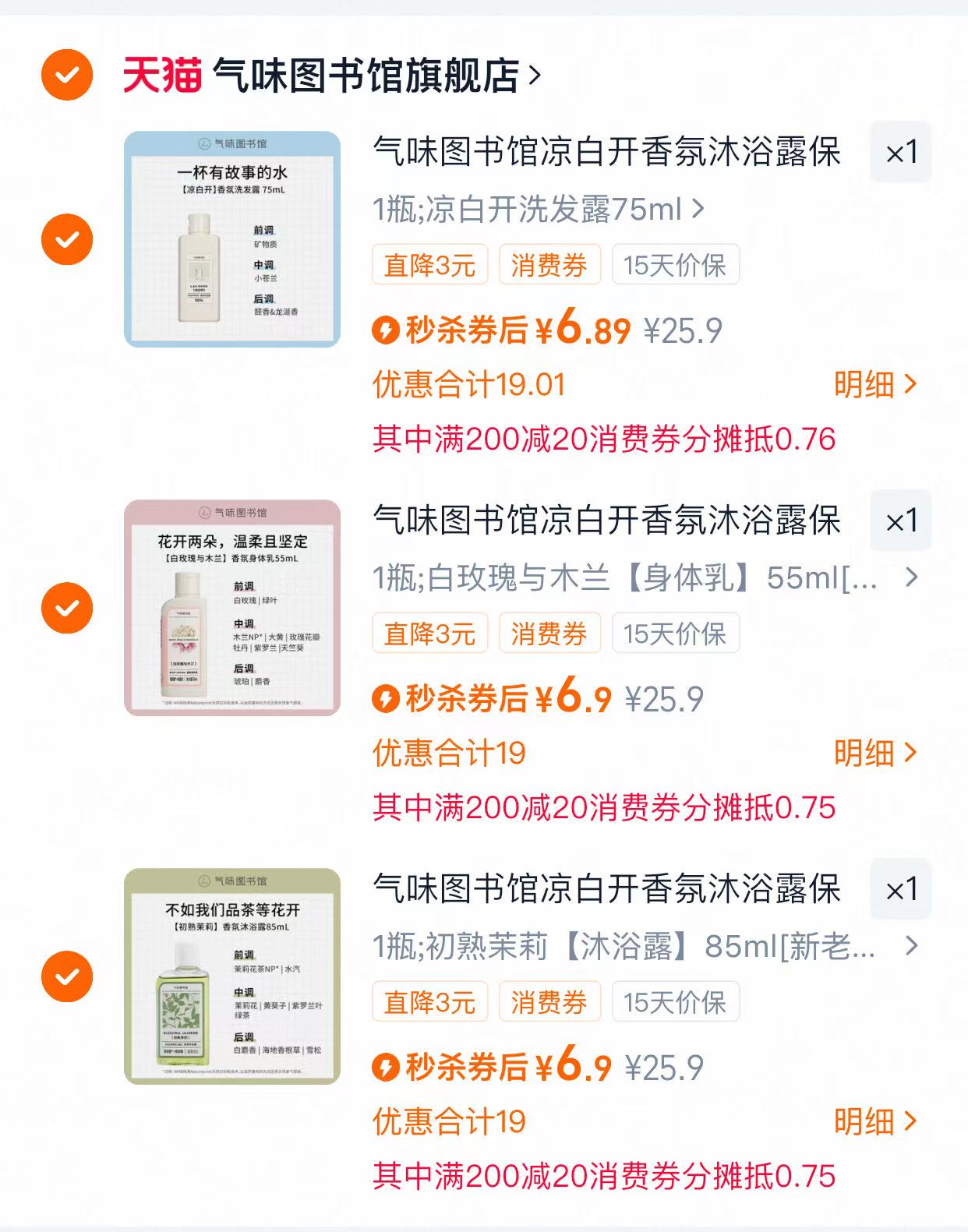The height and width of the screenshot is (1232, 968).
Task: Click the 秒杀 lightning icon on 凉白开洗发露
Action: [x=387, y=330]
